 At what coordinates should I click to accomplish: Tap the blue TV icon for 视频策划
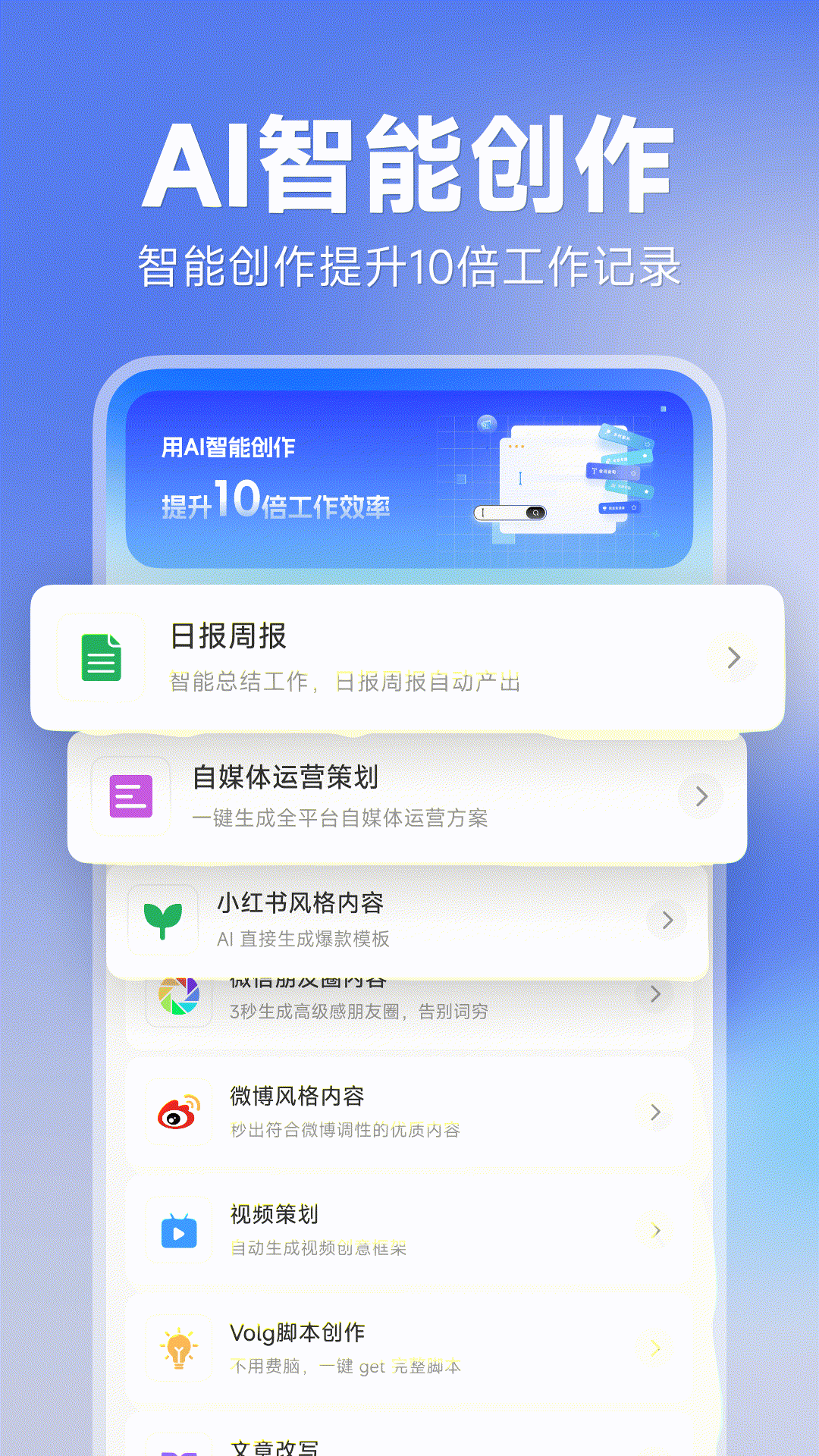(x=178, y=1230)
